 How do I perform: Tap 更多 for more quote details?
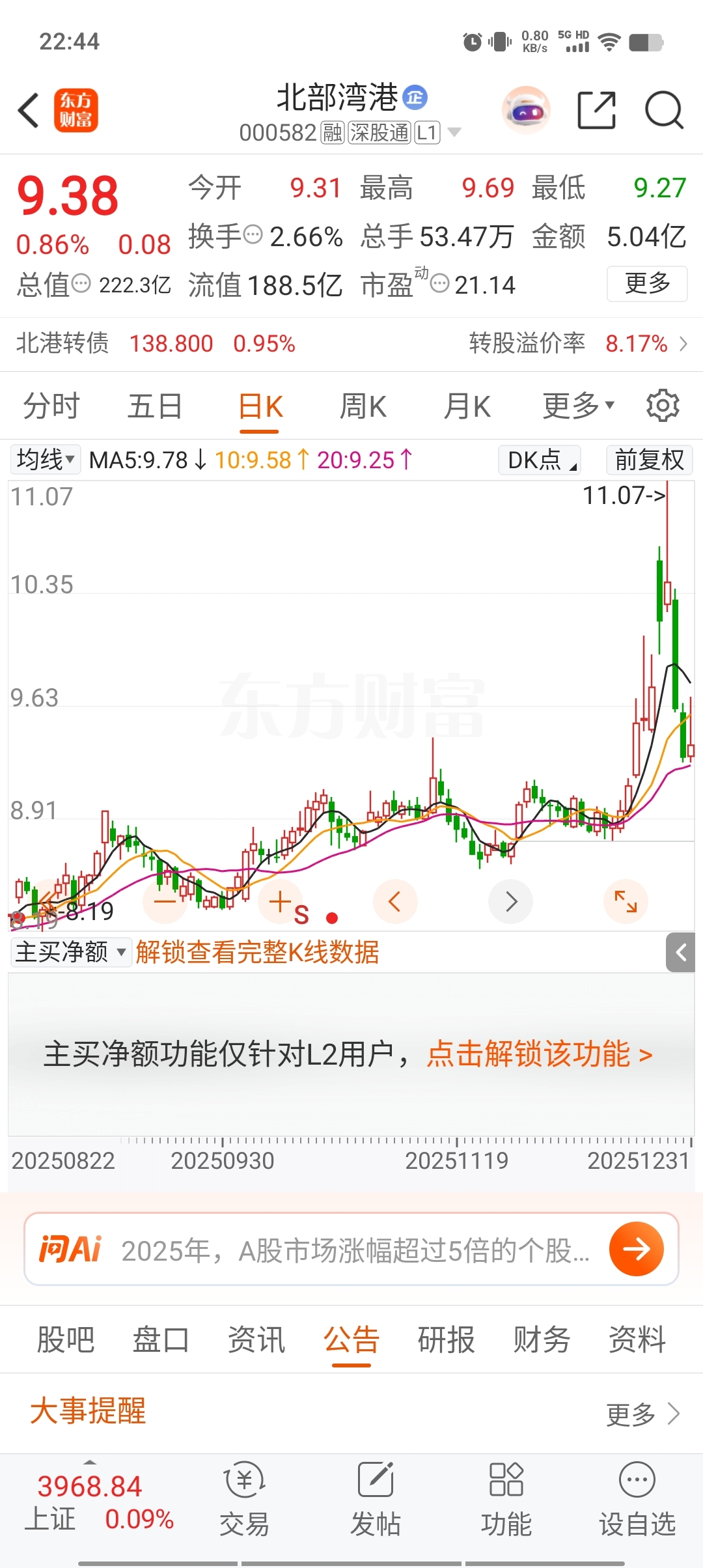pos(647,283)
